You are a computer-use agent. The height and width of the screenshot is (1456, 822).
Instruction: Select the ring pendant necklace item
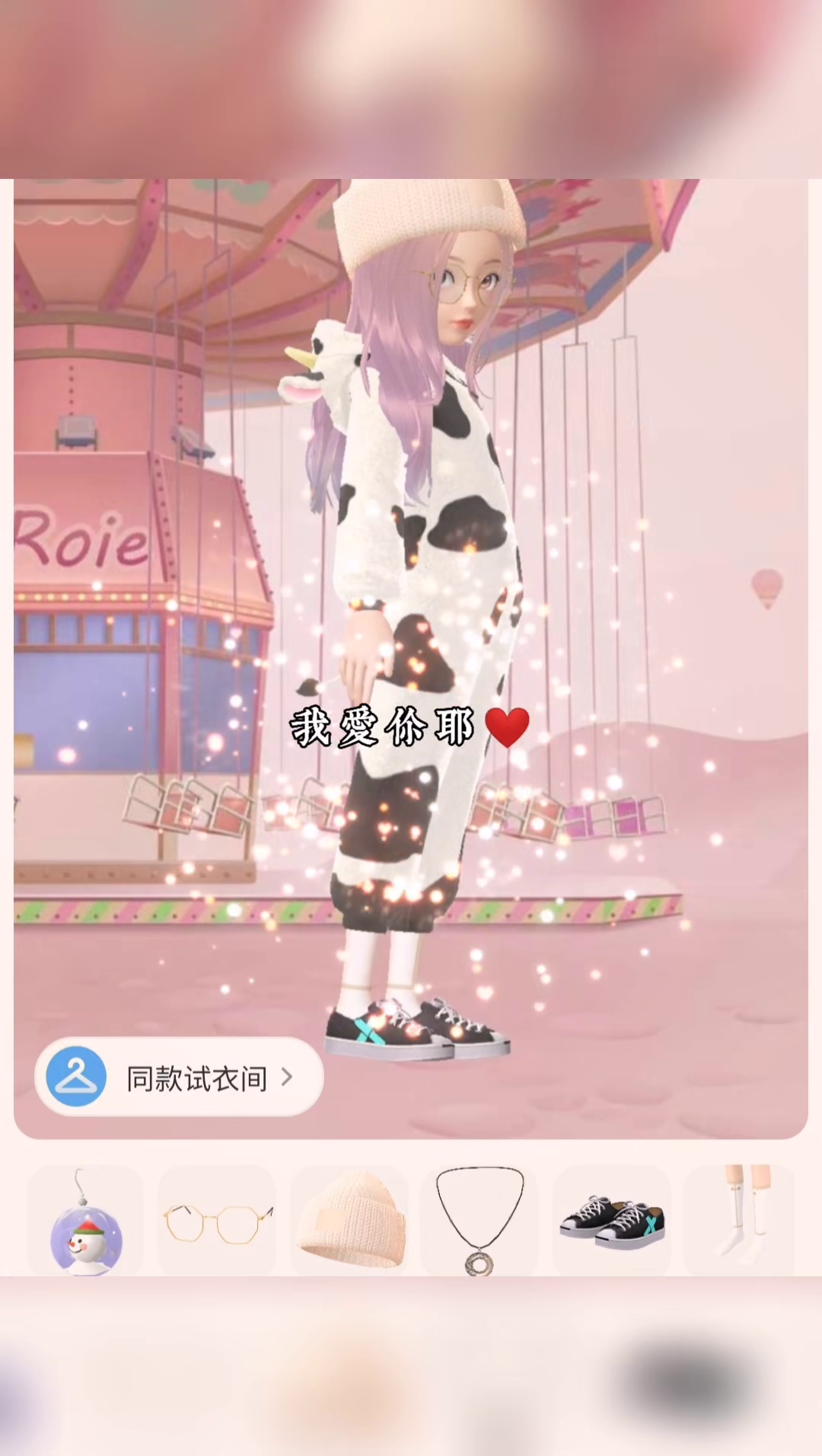479,1221
